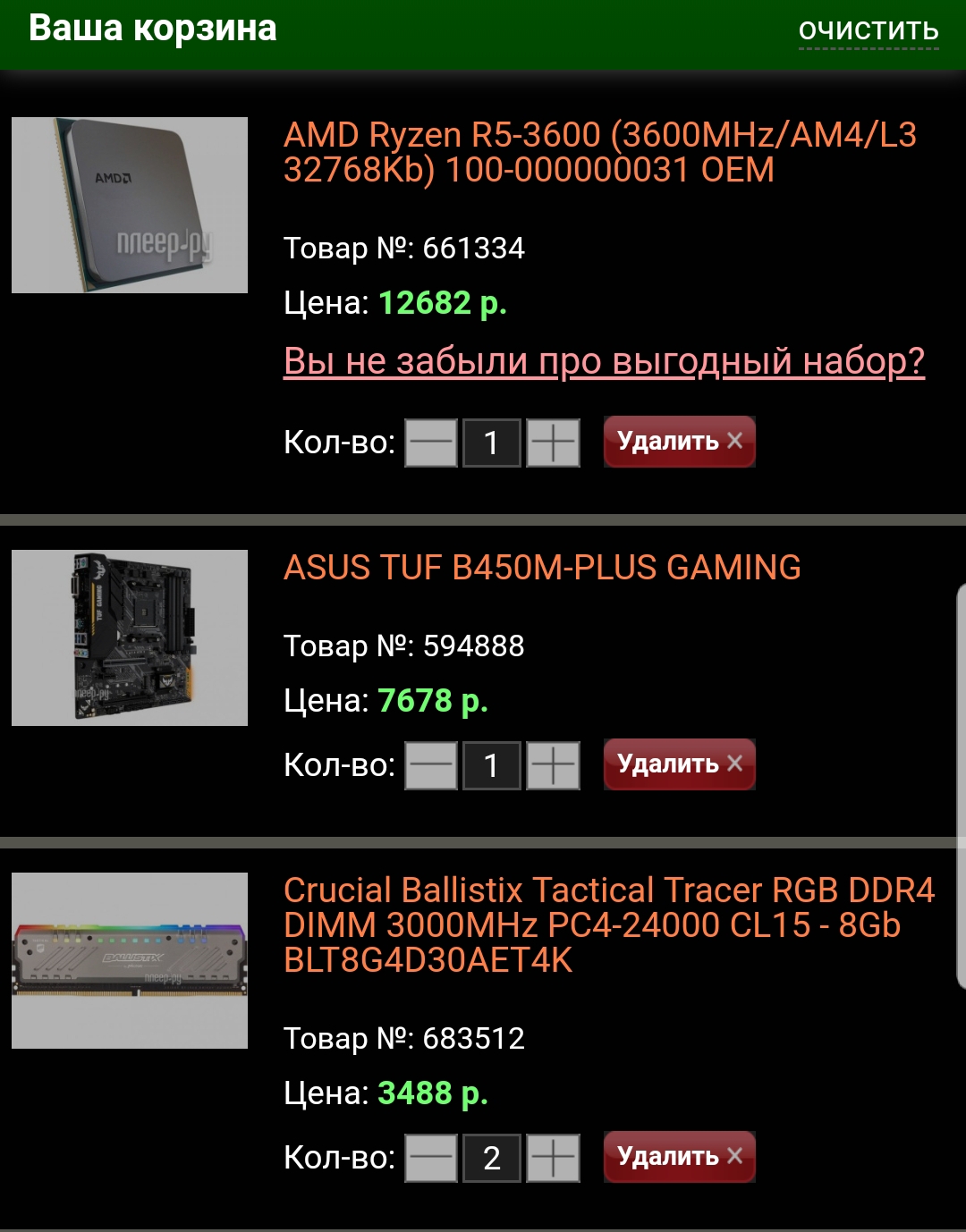Clear the cart with ОЧИСТИТЬ
The height and width of the screenshot is (1232, 966).
tap(868, 30)
